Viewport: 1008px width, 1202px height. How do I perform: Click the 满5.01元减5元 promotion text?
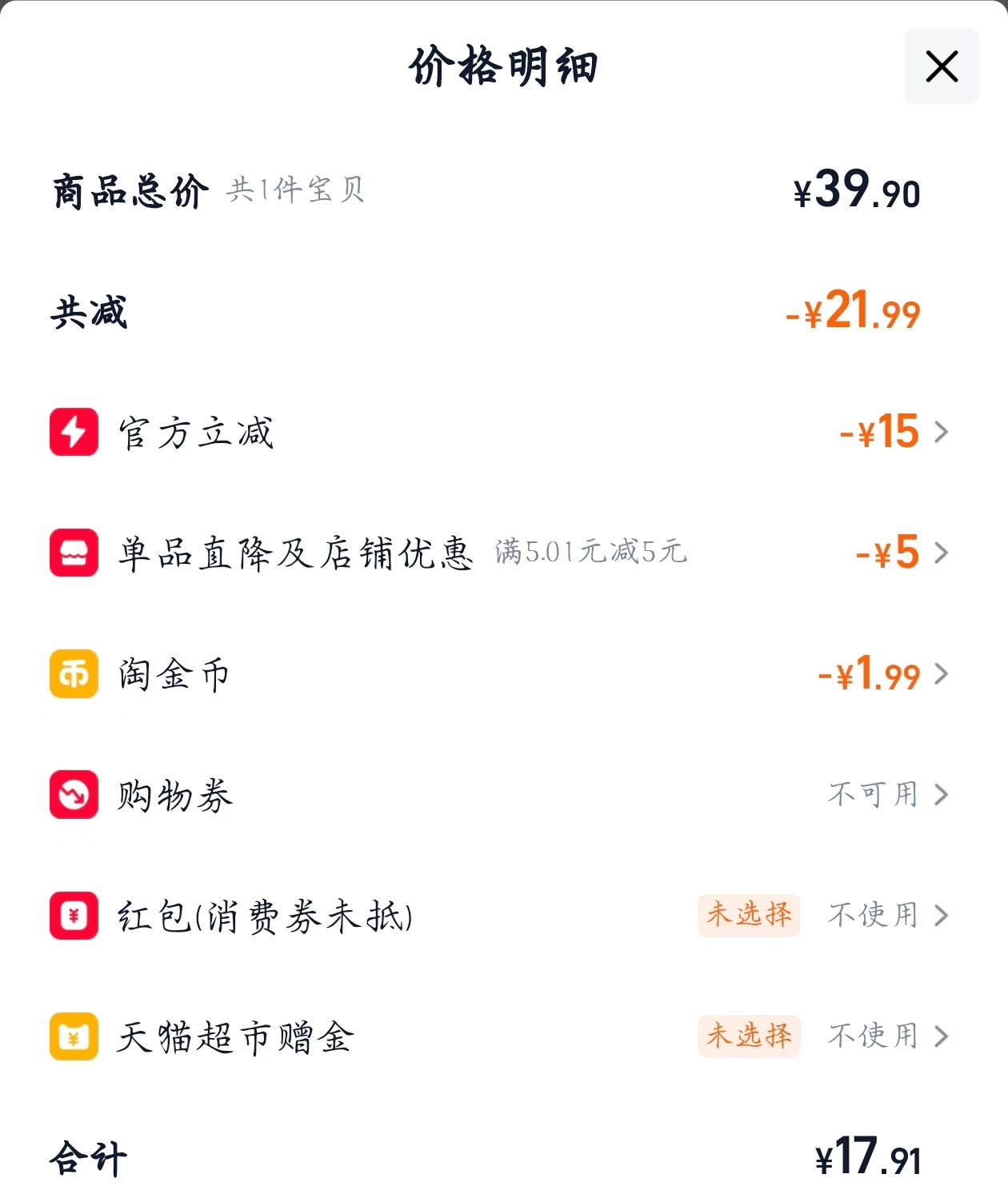tap(592, 553)
